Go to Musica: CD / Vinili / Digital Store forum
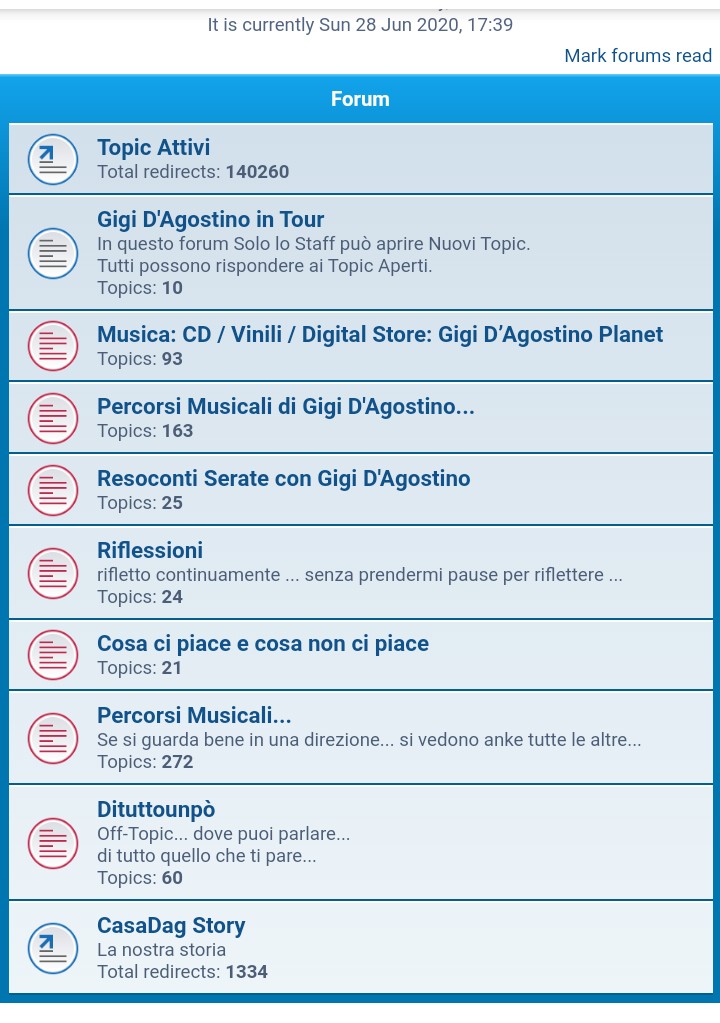Viewport: 720px width, 1023px height. tap(379, 334)
